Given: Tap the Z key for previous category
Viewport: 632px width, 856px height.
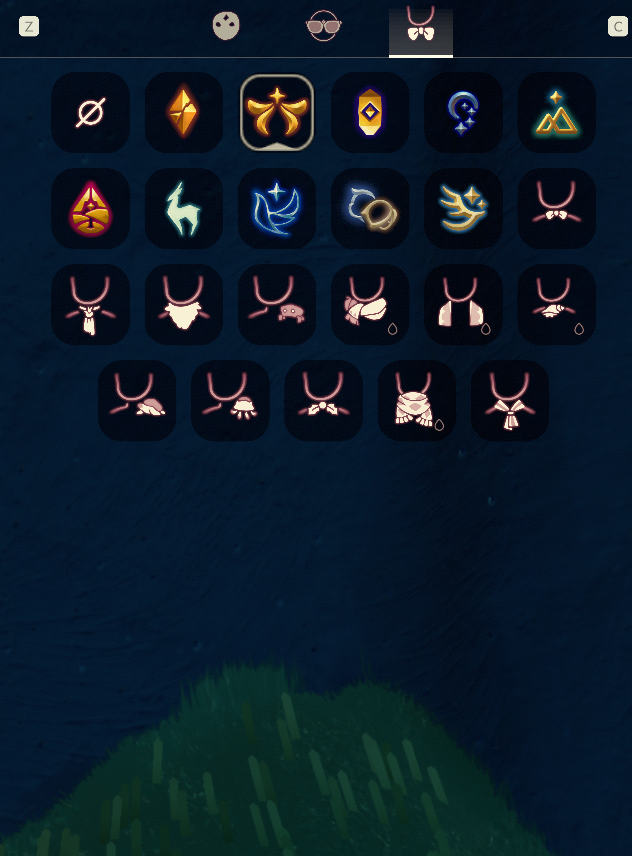Looking at the screenshot, I should [29, 27].
